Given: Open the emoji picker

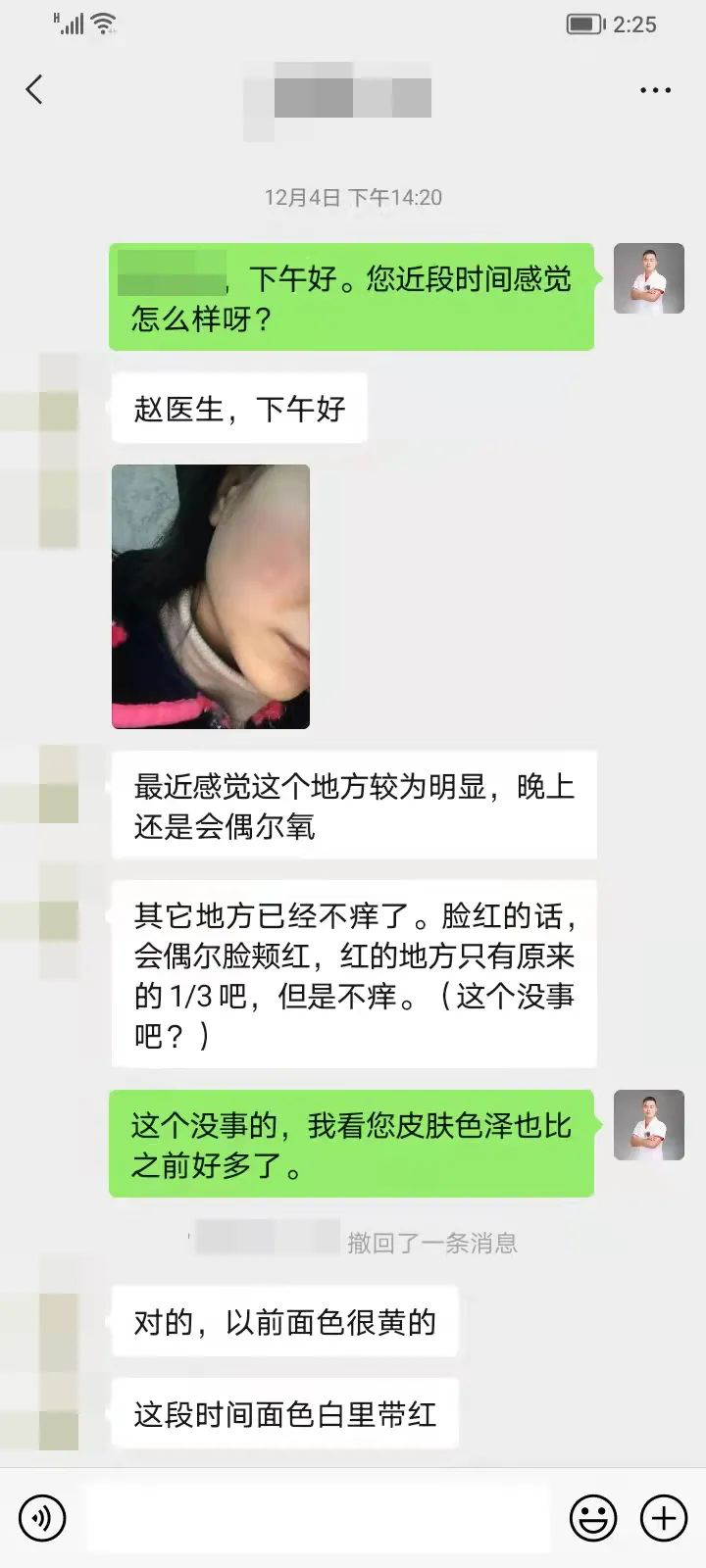Looking at the screenshot, I should (593, 1518).
